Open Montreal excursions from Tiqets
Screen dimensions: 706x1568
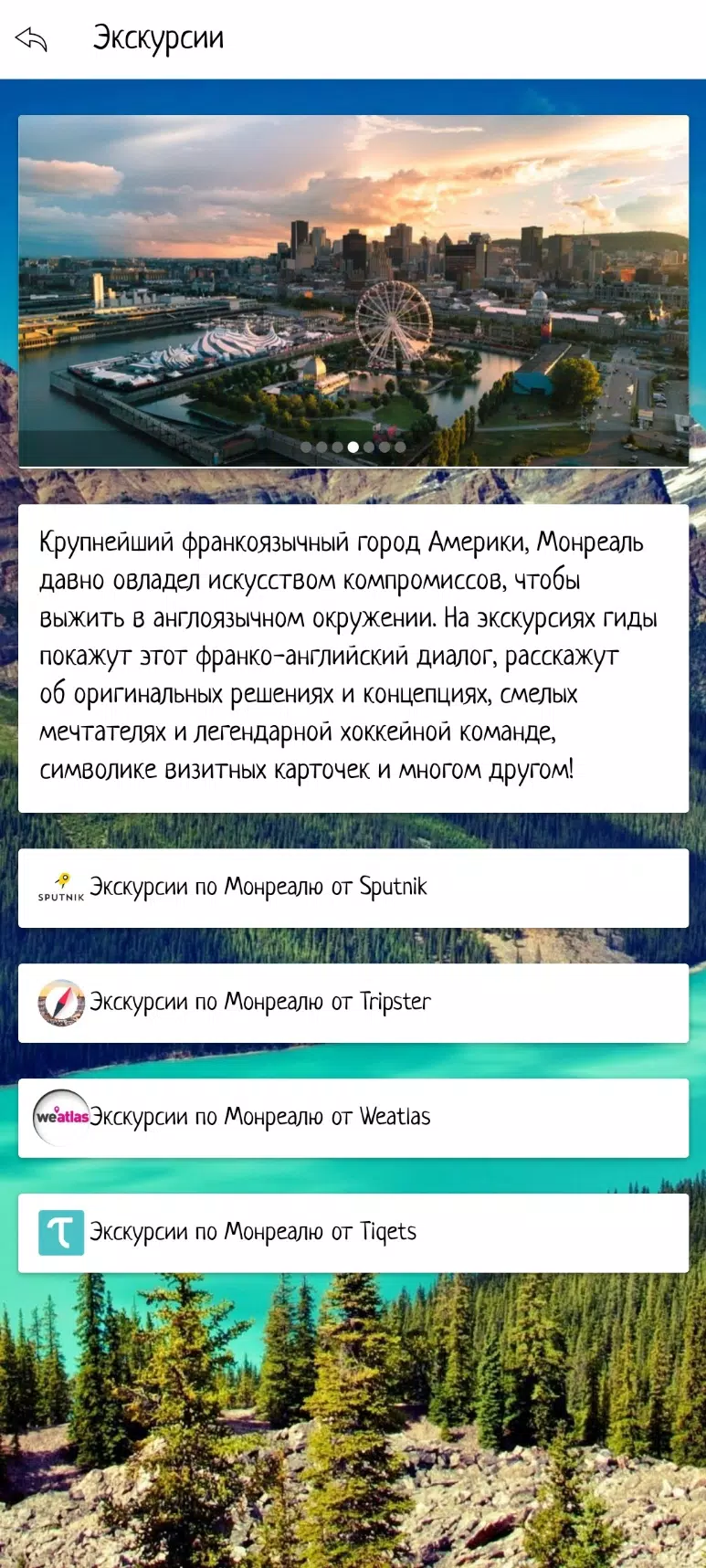[353, 1233]
